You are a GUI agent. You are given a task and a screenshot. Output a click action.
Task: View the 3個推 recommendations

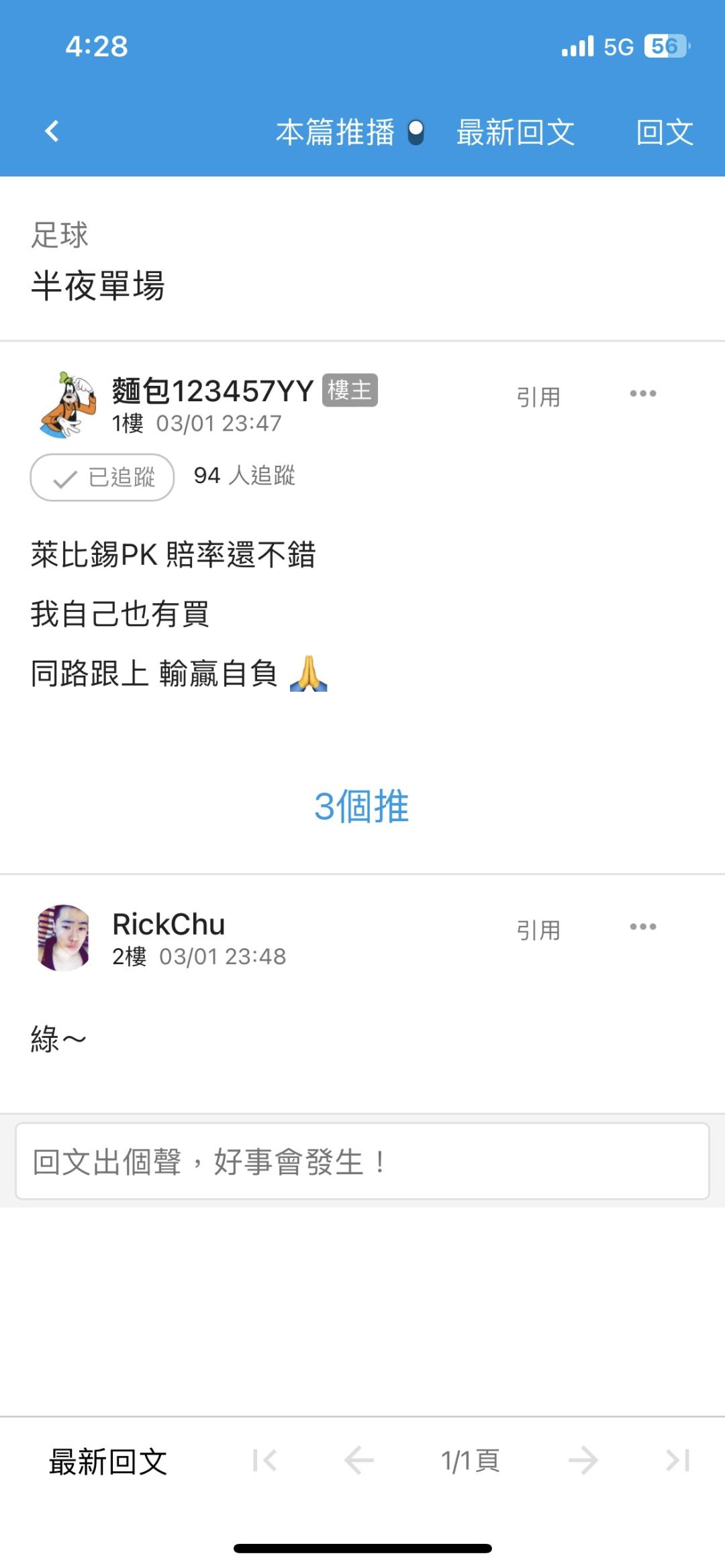pos(362,806)
